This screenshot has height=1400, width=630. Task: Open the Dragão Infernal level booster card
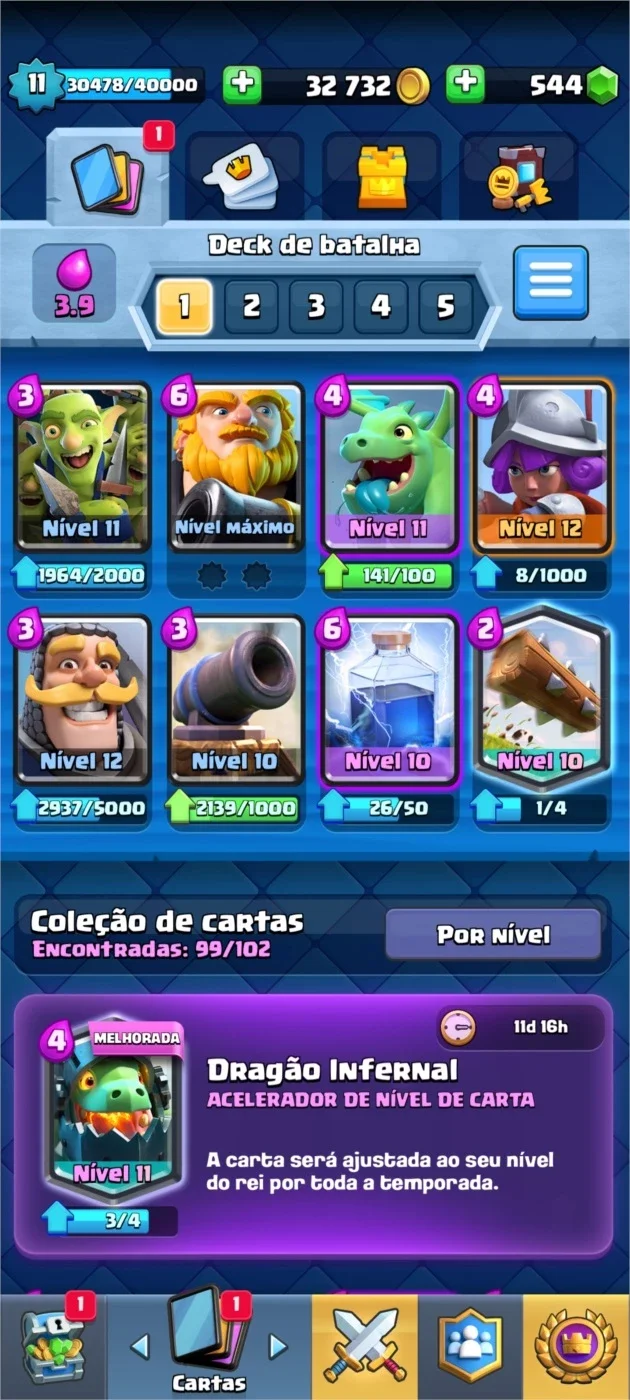click(112, 1118)
